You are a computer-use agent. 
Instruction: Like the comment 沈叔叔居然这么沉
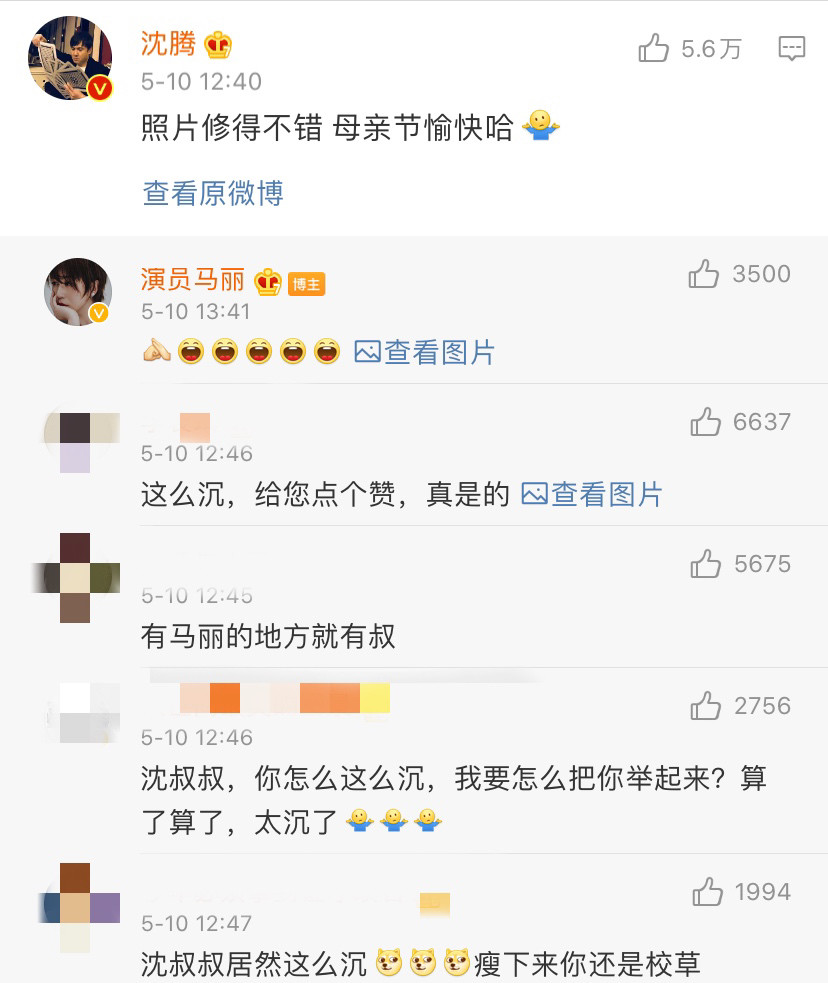pos(707,891)
